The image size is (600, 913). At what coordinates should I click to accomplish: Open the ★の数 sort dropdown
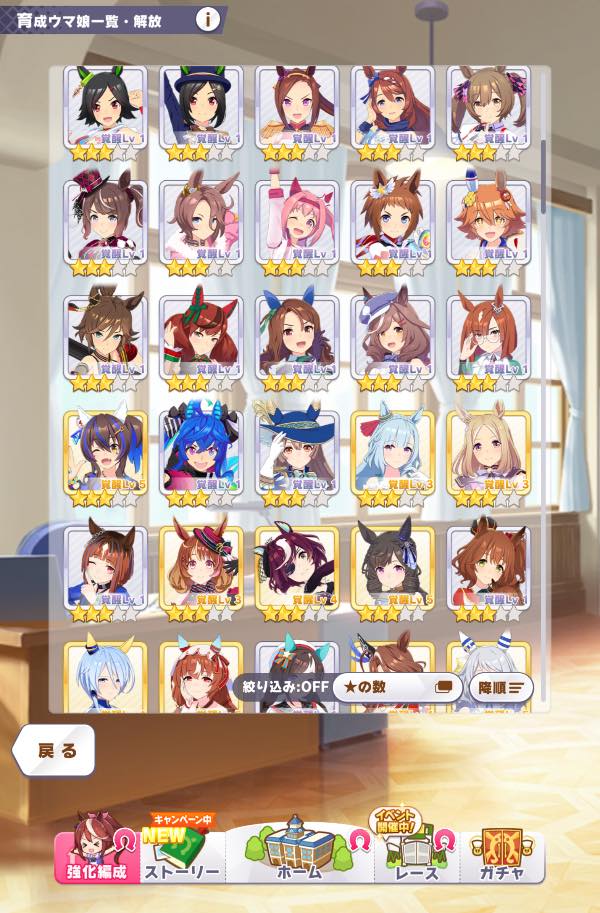coord(398,688)
